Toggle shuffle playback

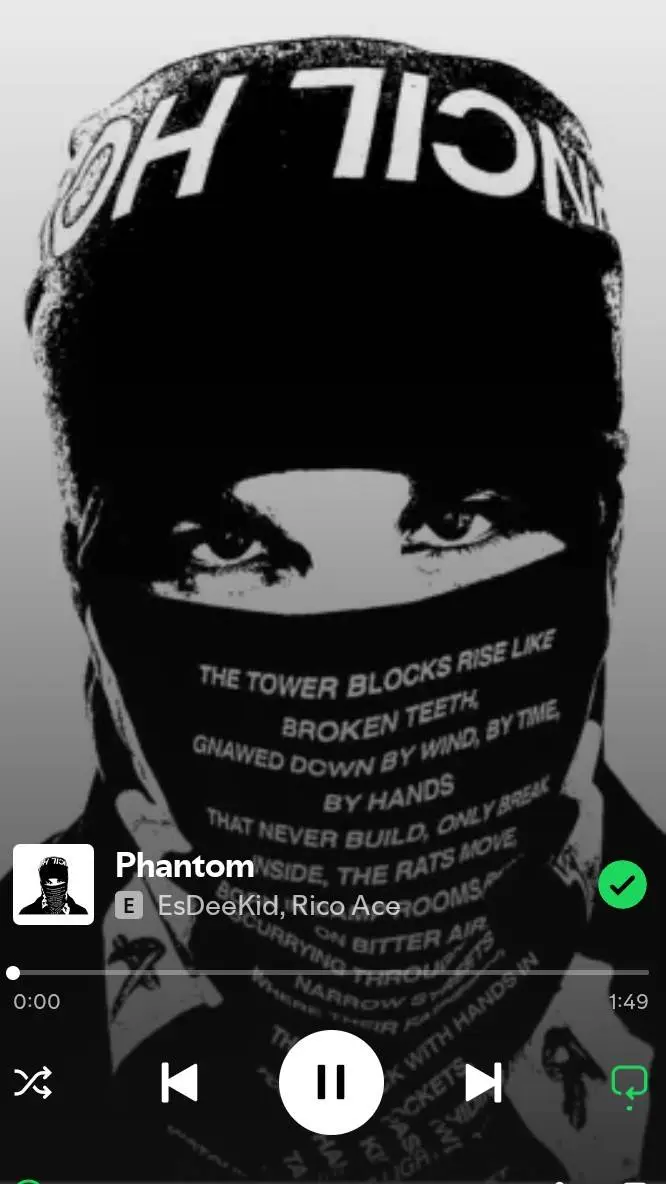point(33,1082)
